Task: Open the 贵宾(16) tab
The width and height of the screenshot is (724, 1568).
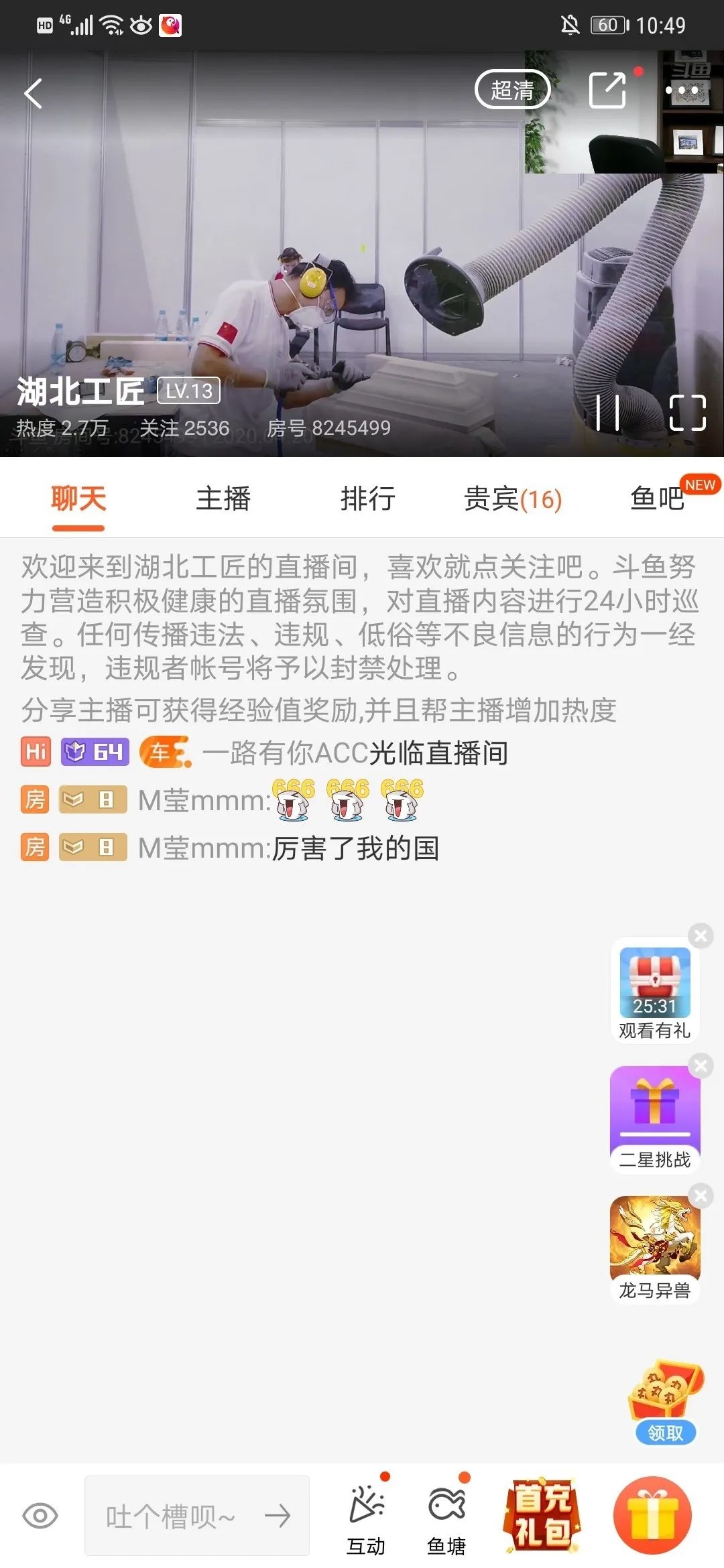Action: pos(513,499)
